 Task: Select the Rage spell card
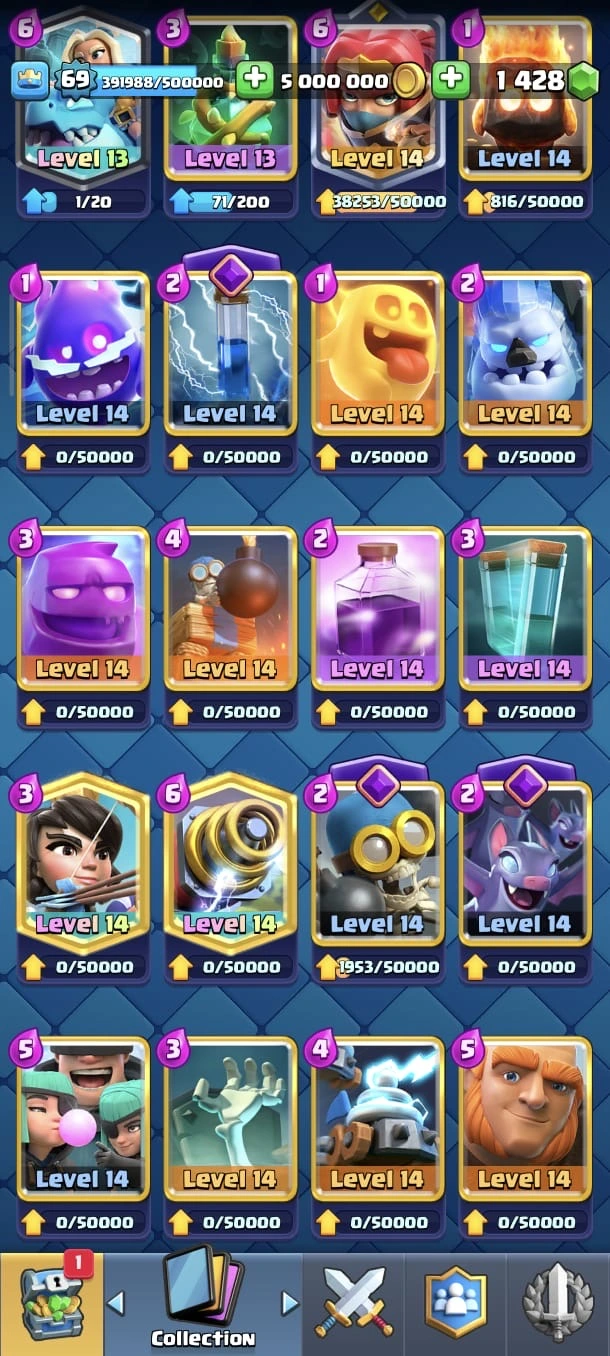[377, 610]
